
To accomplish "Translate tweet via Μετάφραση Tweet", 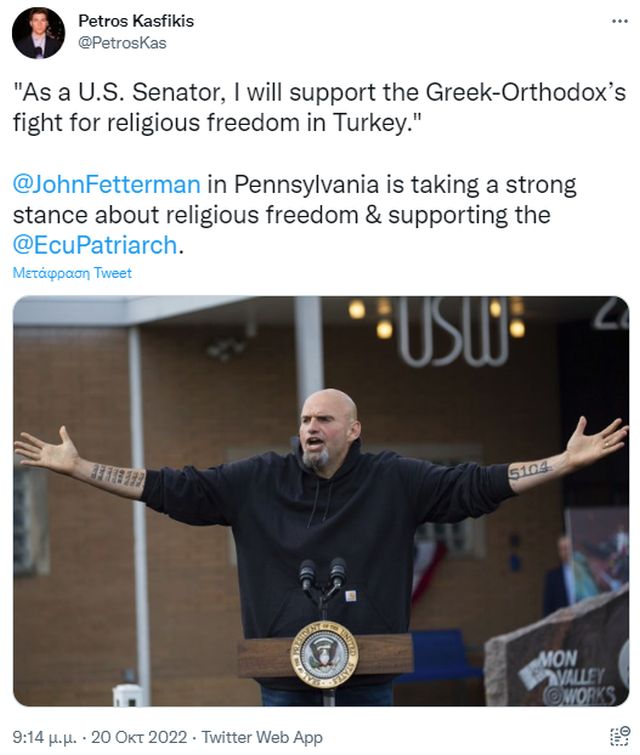I will click(x=72, y=273).
